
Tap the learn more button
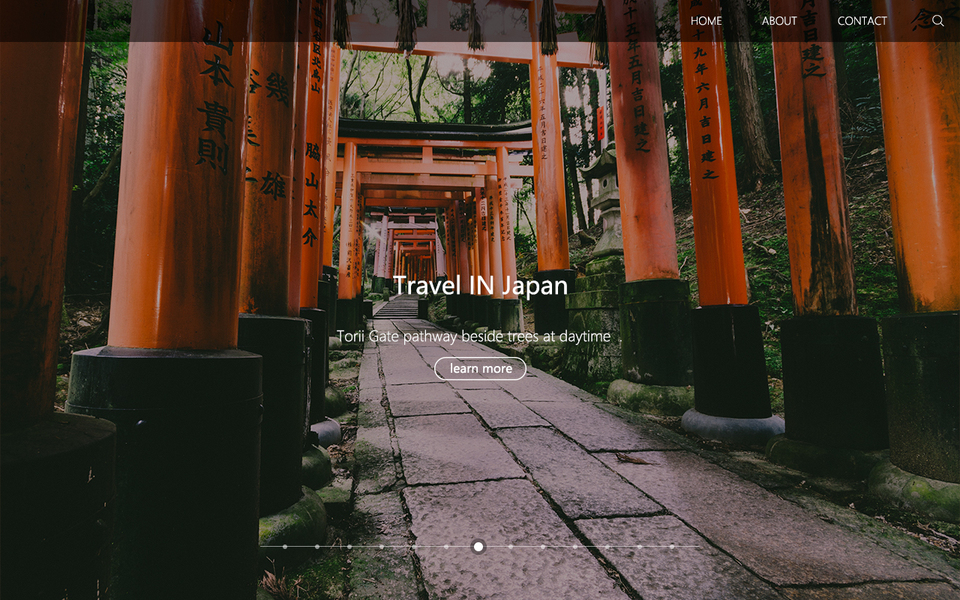click(480, 368)
